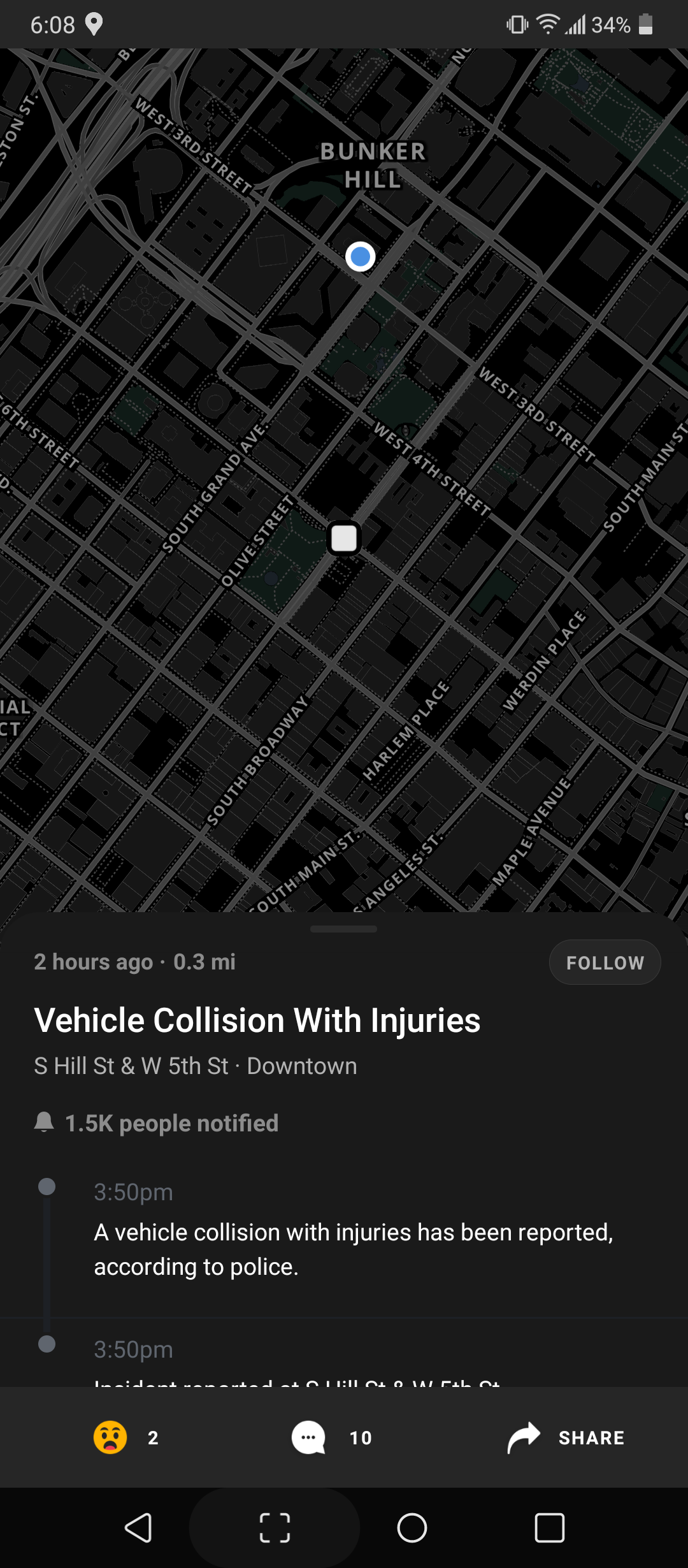Open the comments bubble

[x=309, y=1437]
